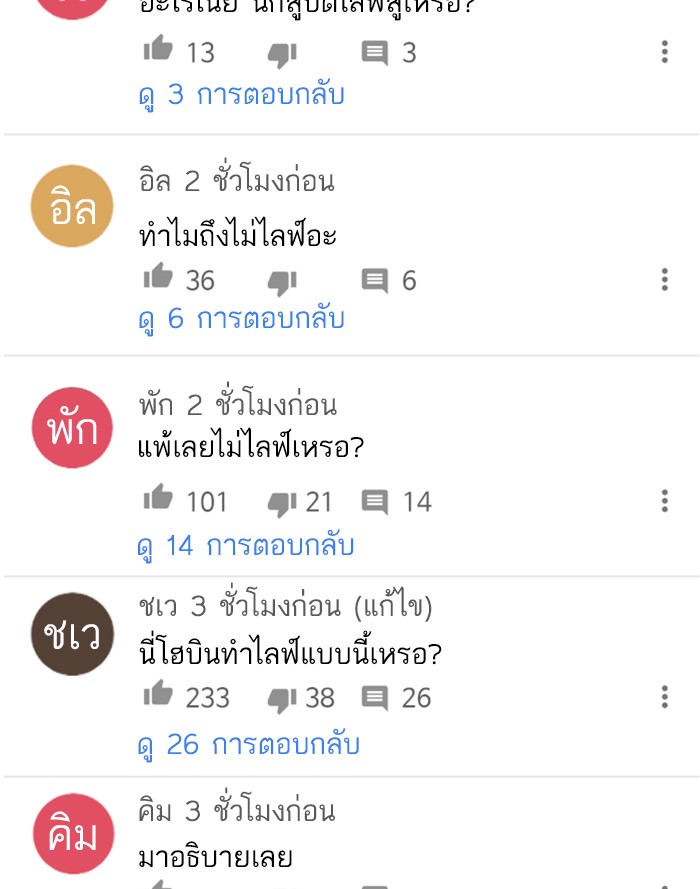View 3 replies under the top comment
The image size is (700, 889).
(241, 95)
